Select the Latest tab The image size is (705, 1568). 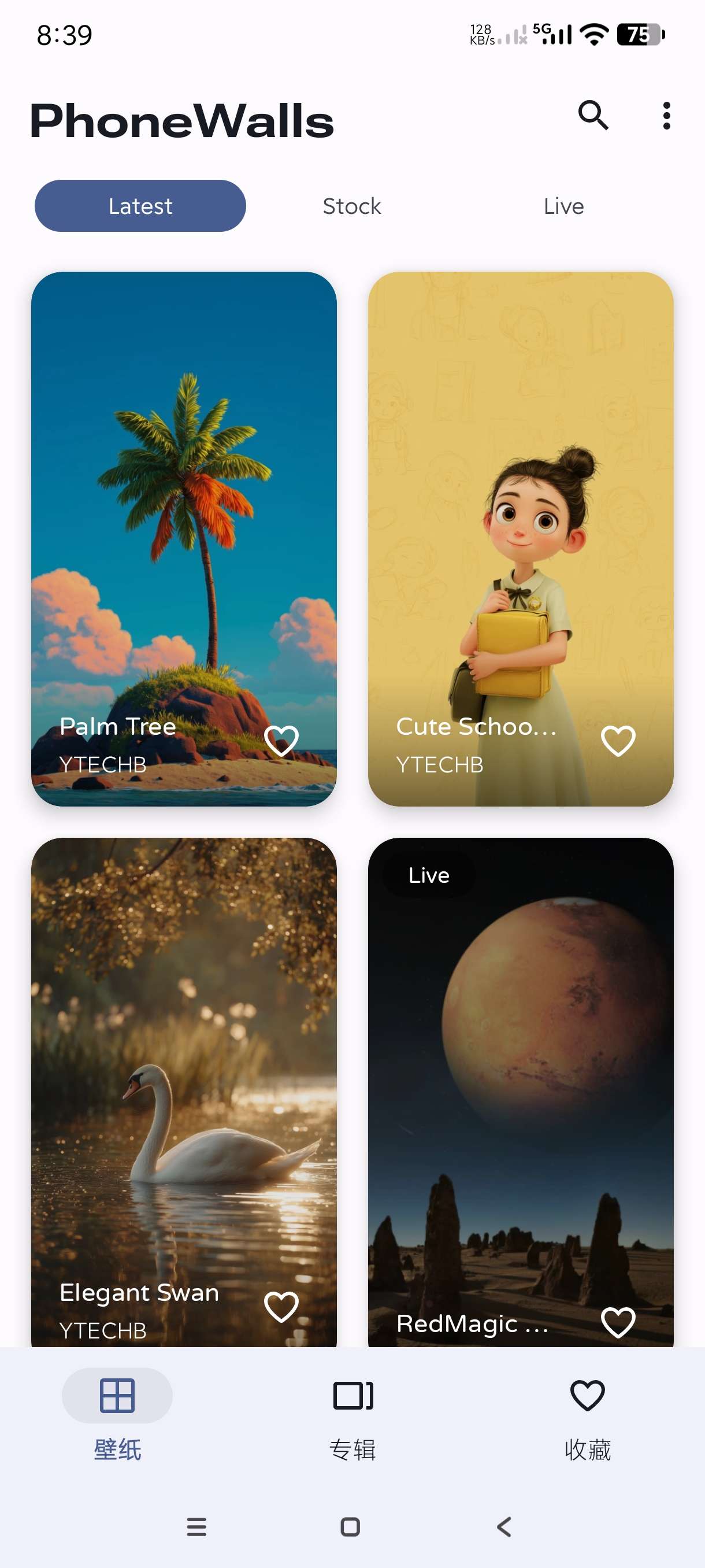pos(140,206)
